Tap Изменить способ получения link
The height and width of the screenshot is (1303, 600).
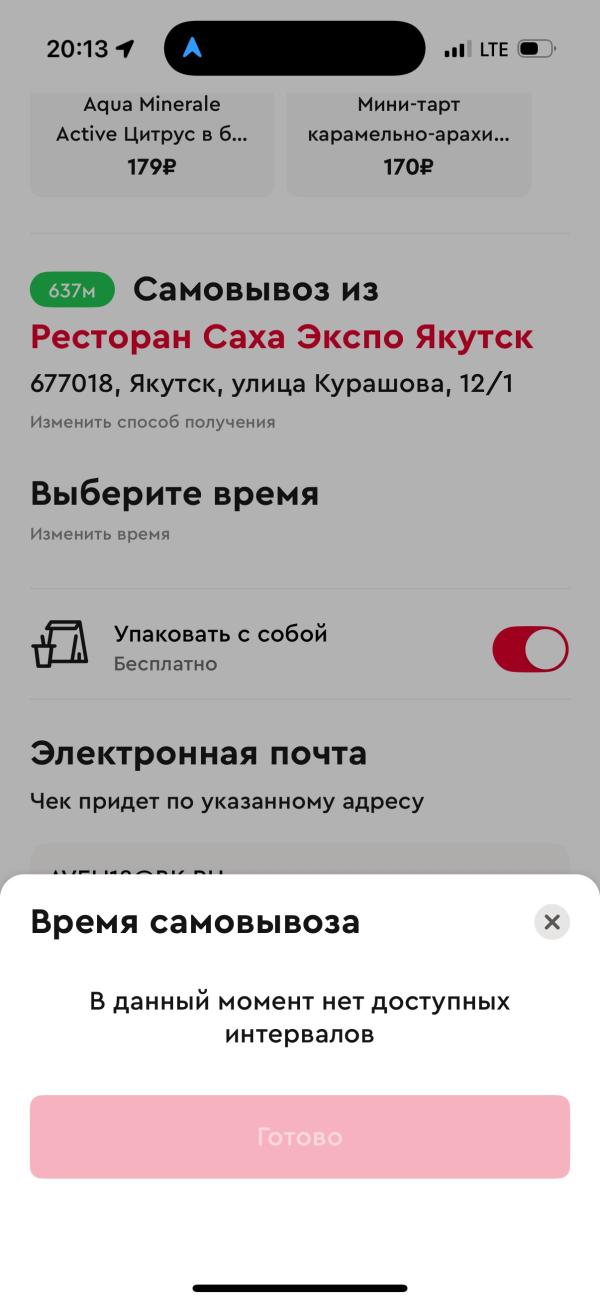(x=152, y=422)
